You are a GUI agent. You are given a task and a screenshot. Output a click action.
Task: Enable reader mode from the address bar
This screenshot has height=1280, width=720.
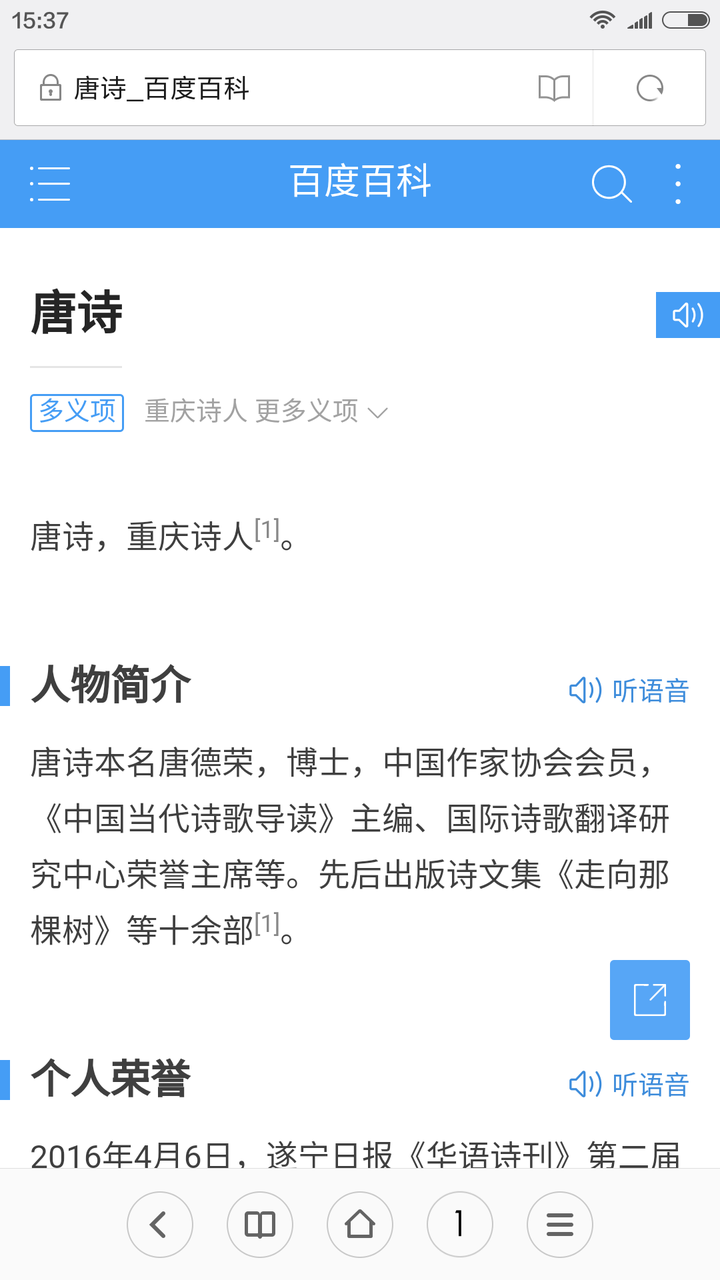coord(554,88)
